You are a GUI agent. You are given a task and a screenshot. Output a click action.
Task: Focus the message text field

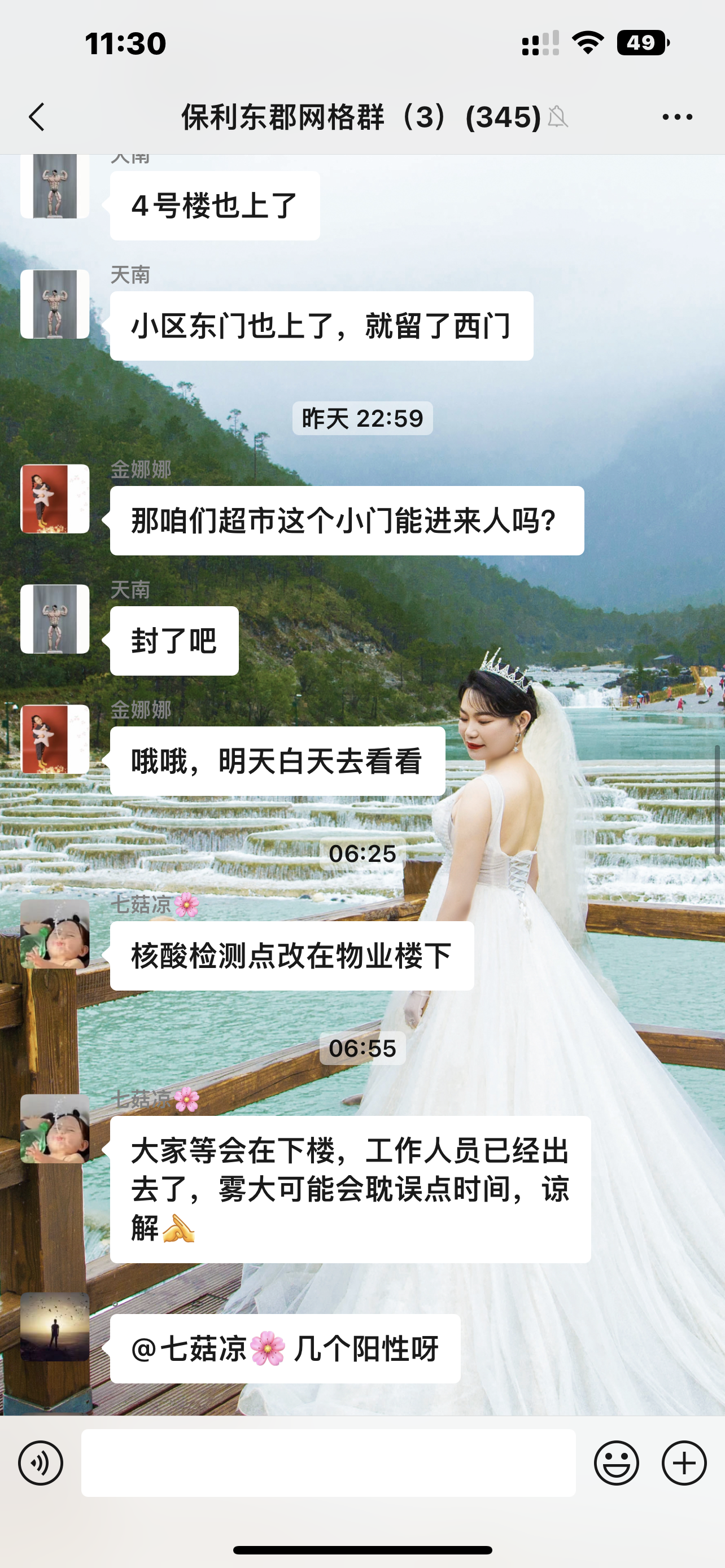tap(328, 1462)
